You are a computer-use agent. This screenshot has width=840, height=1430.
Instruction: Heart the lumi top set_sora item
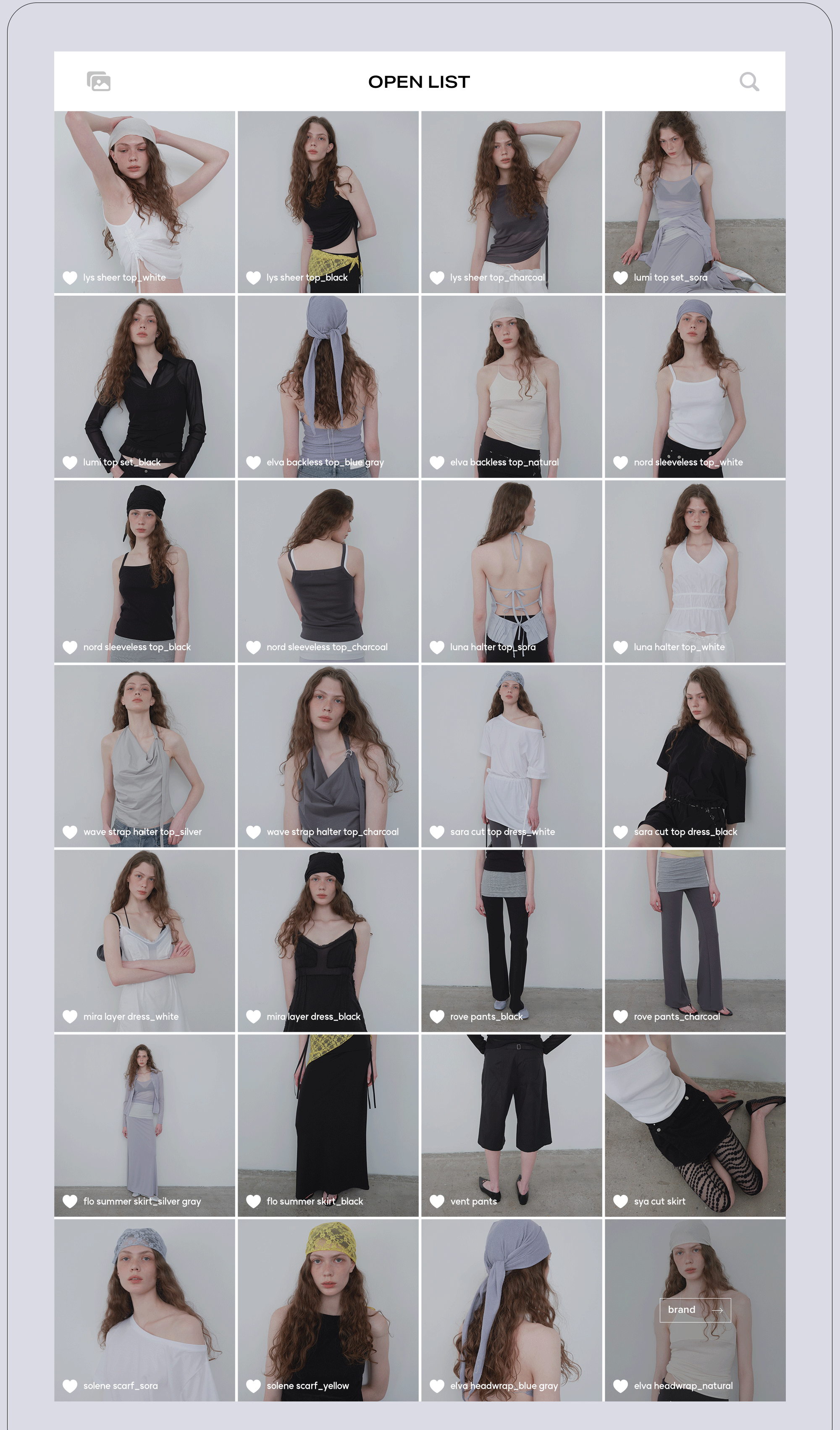click(x=620, y=278)
